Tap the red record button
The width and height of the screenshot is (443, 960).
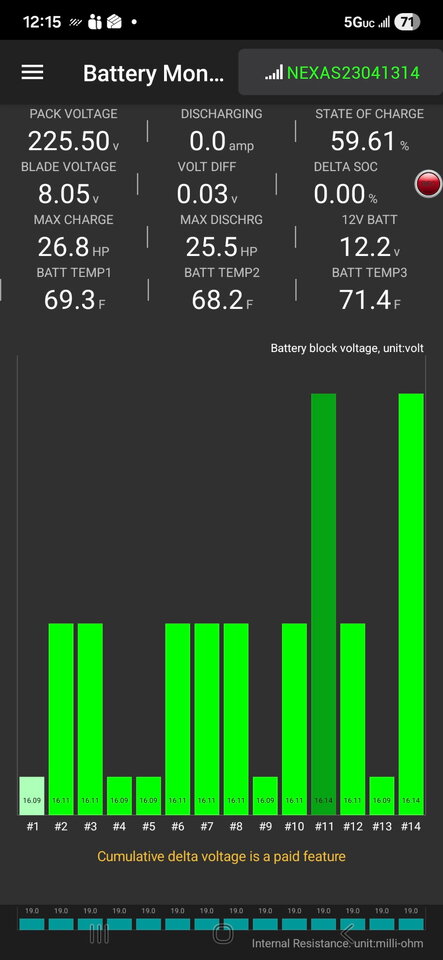(x=428, y=184)
